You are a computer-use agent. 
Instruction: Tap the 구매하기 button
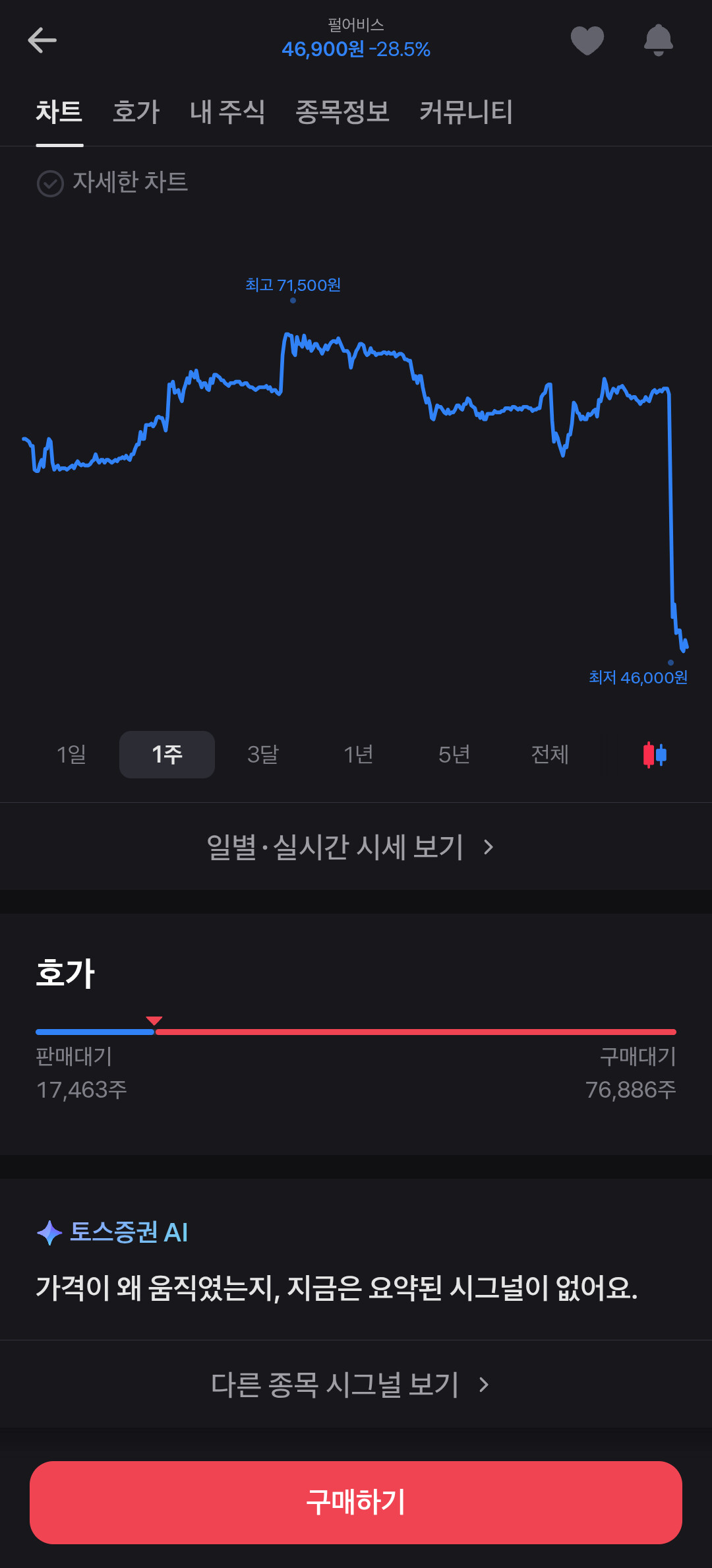[356, 1503]
